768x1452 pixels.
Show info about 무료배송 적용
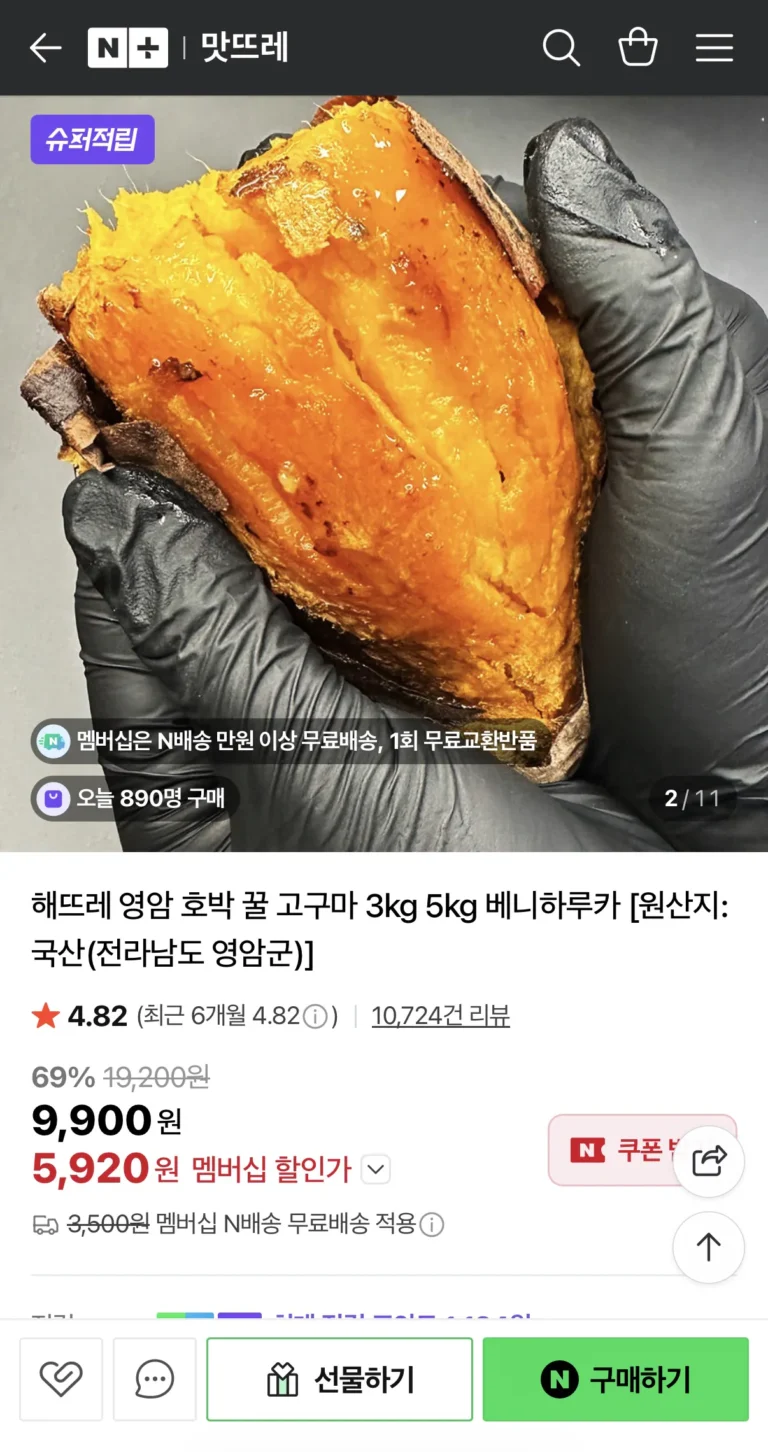(432, 1224)
